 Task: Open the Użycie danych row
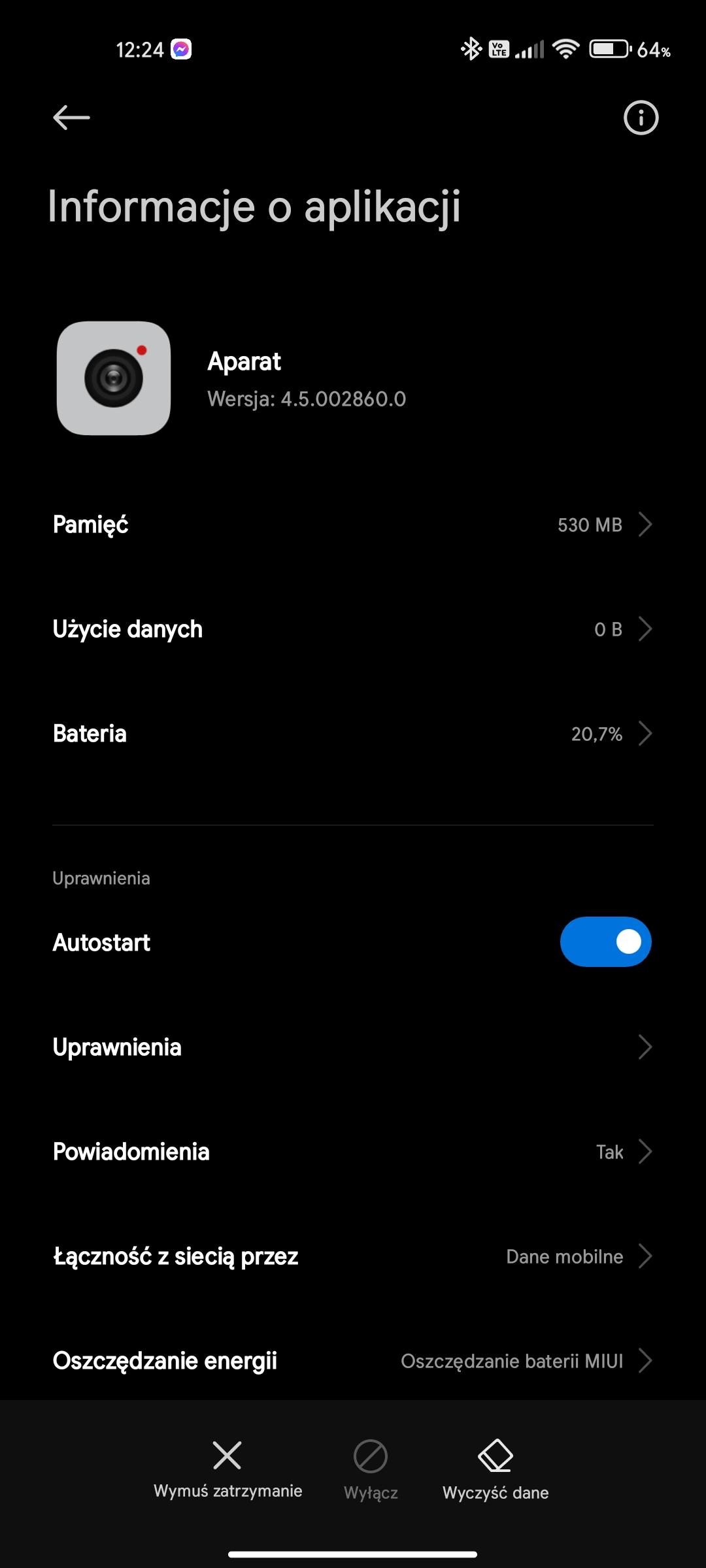353,629
